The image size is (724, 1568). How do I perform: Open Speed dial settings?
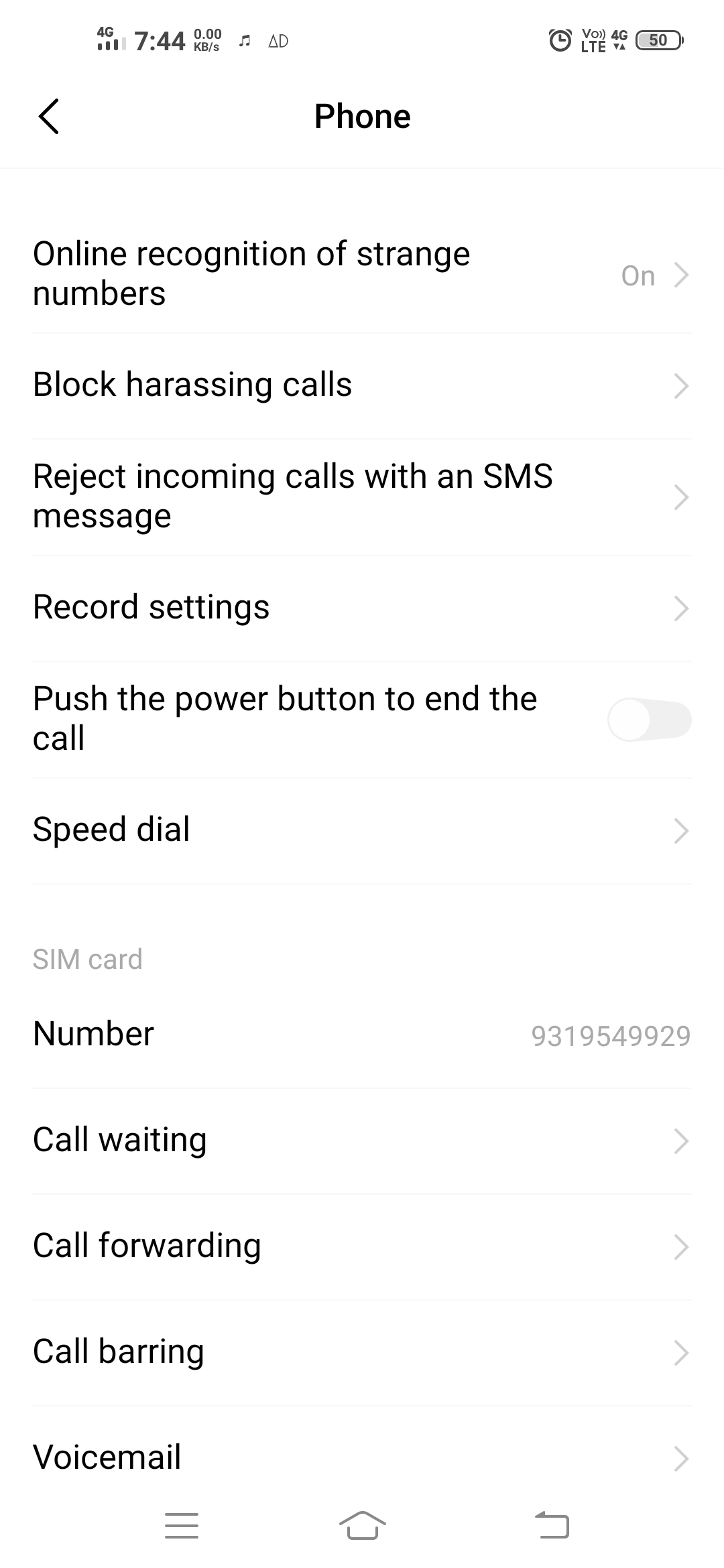pyautogui.click(x=362, y=830)
